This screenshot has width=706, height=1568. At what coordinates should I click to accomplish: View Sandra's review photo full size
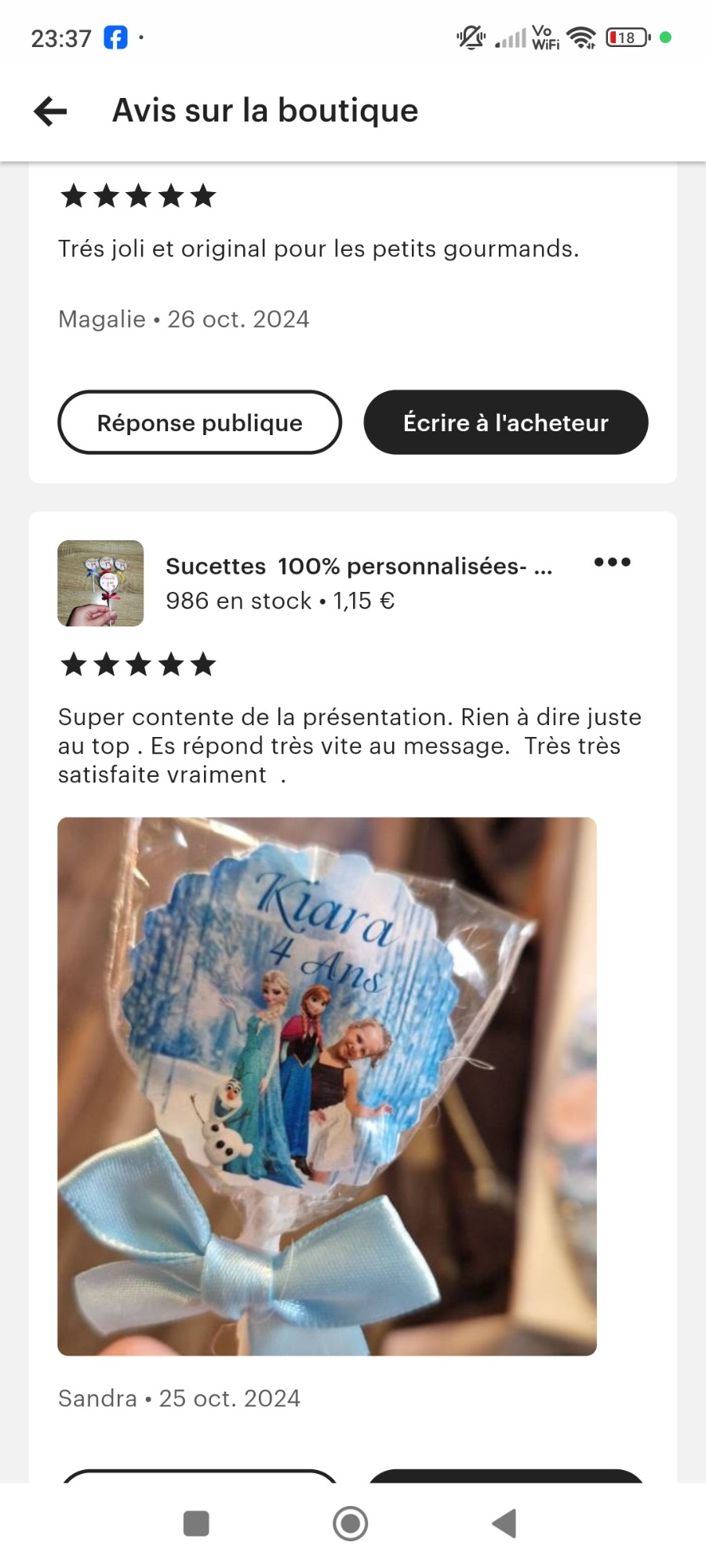point(327,1087)
